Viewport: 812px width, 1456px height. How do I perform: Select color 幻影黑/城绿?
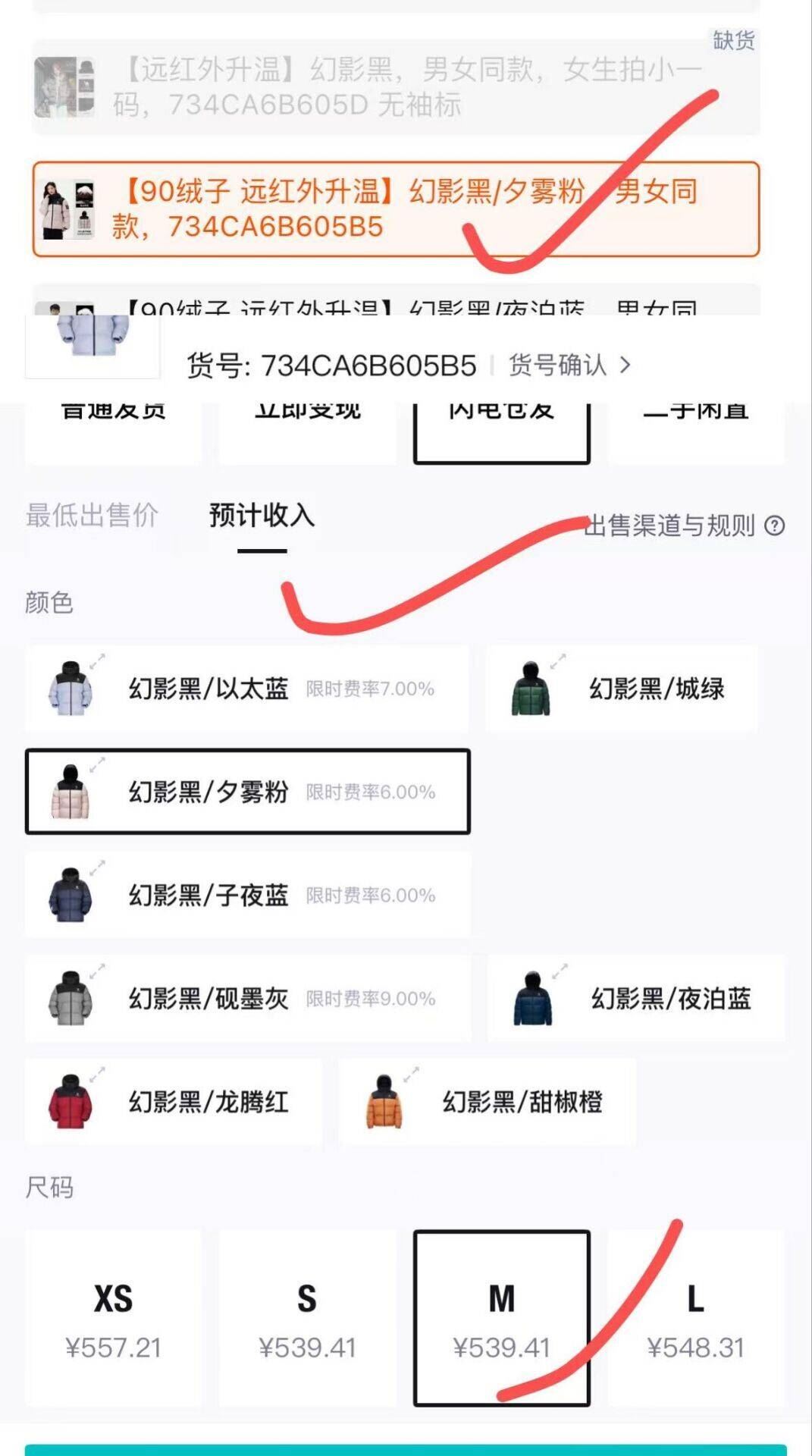point(621,689)
